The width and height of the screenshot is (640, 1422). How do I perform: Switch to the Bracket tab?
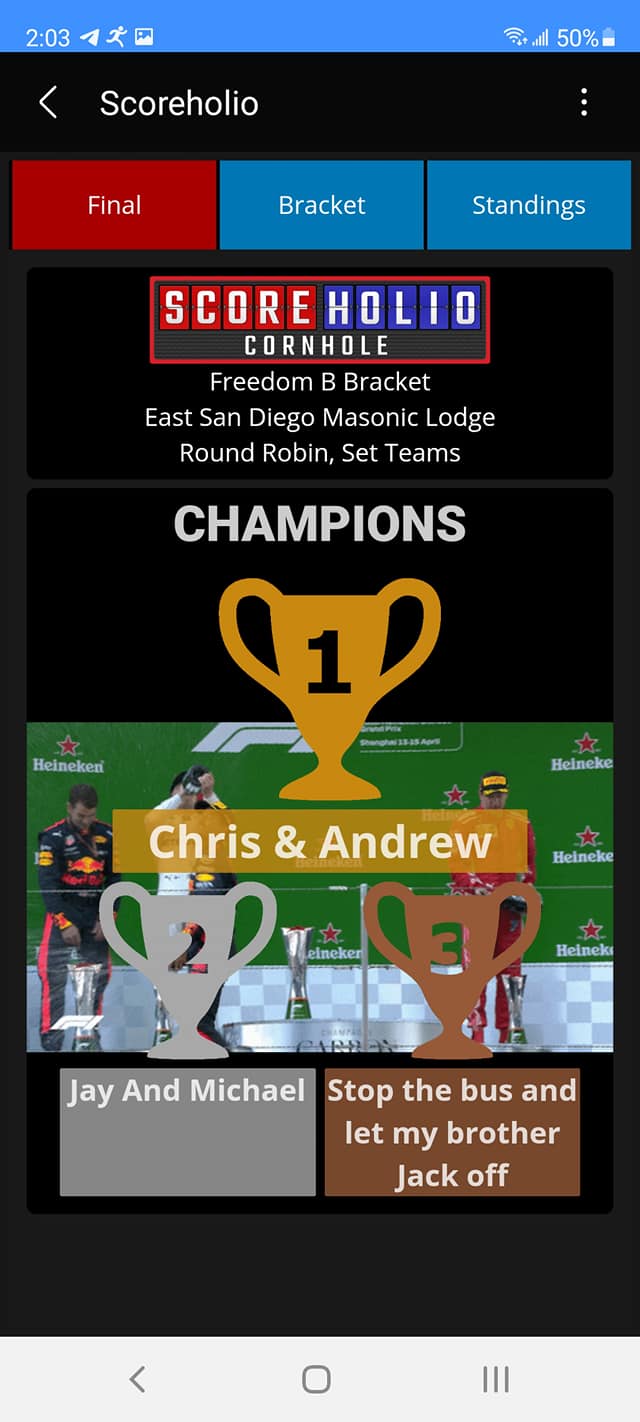[322, 205]
